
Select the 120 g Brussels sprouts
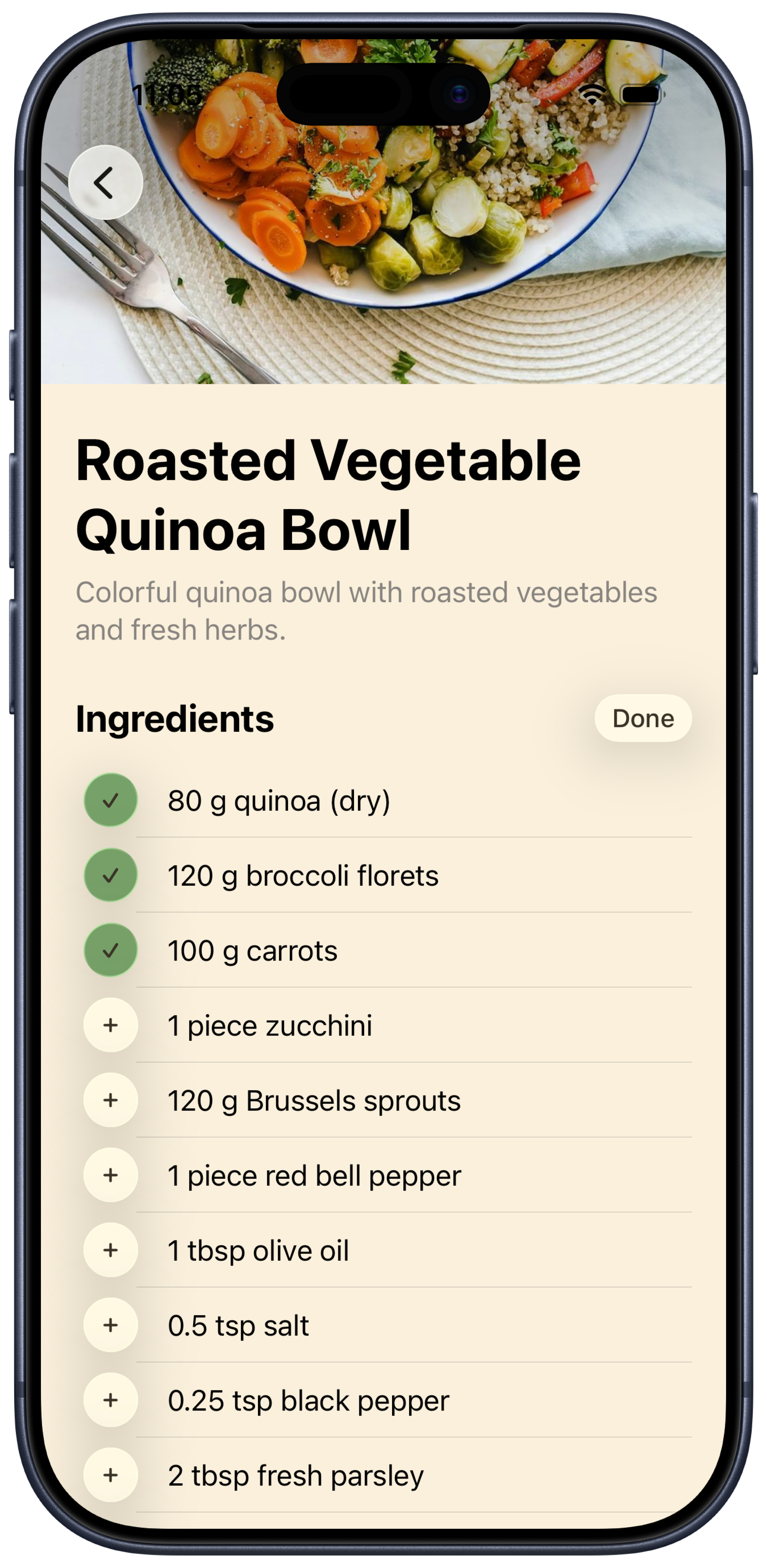pyautogui.click(x=110, y=1100)
